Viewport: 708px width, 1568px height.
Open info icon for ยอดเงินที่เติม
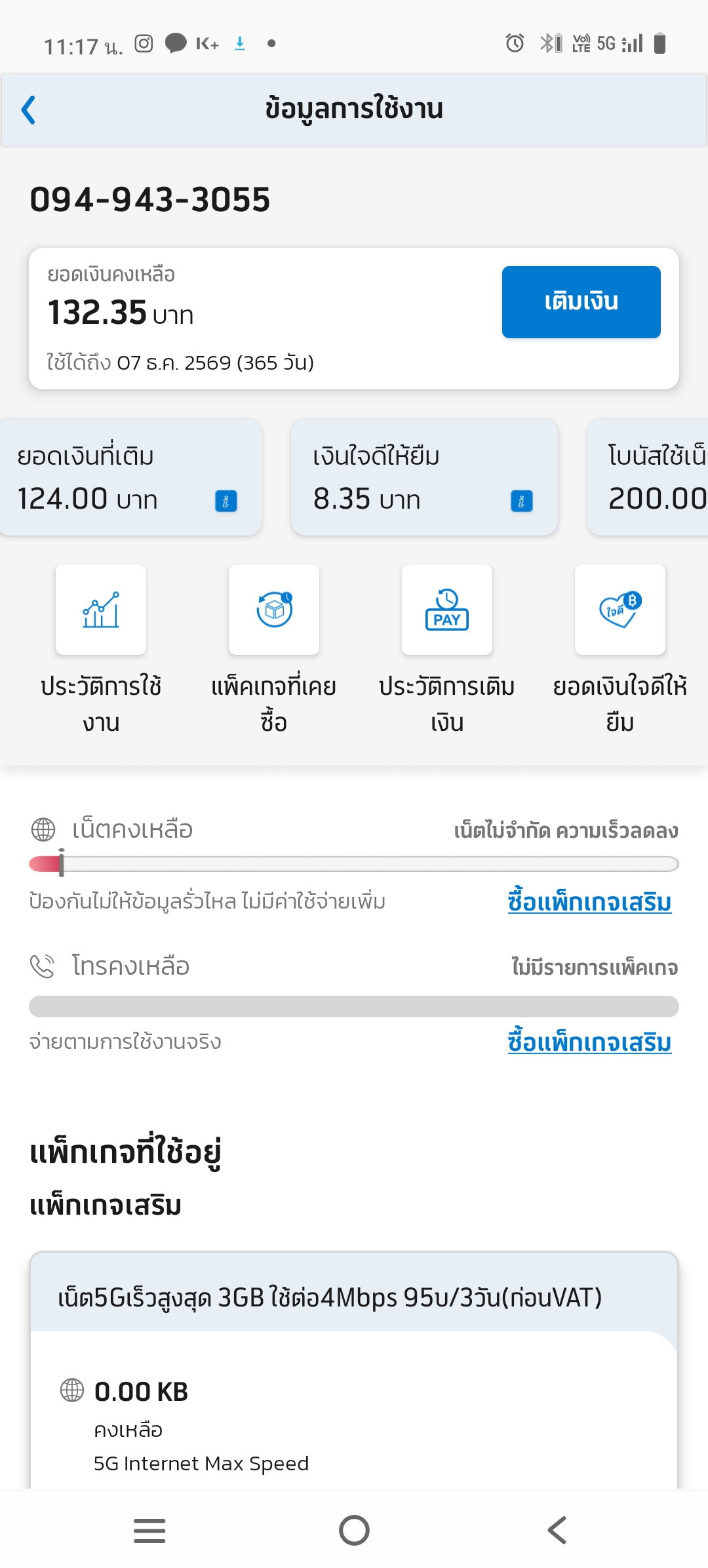[x=226, y=501]
